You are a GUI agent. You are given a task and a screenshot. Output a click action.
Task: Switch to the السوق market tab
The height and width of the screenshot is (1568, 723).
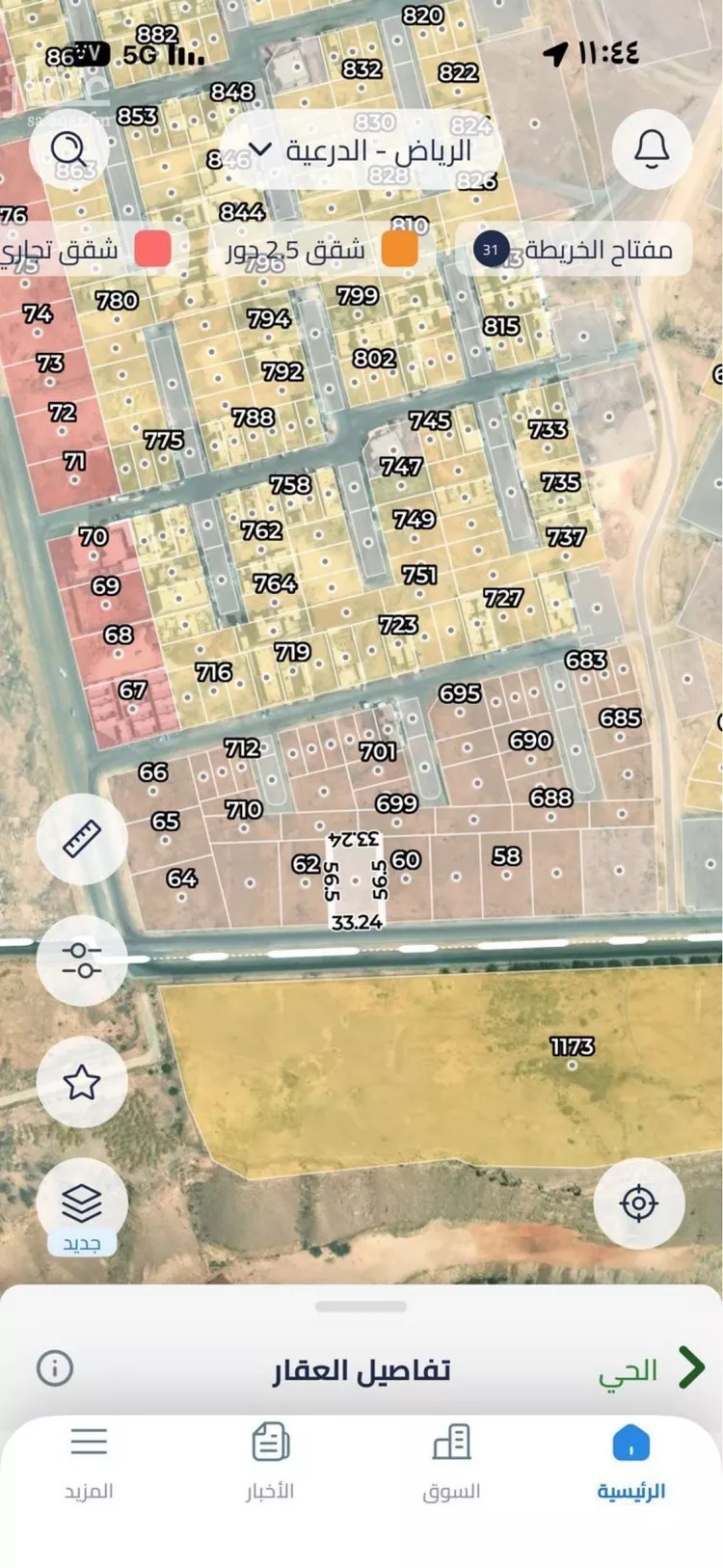[x=450, y=1463]
